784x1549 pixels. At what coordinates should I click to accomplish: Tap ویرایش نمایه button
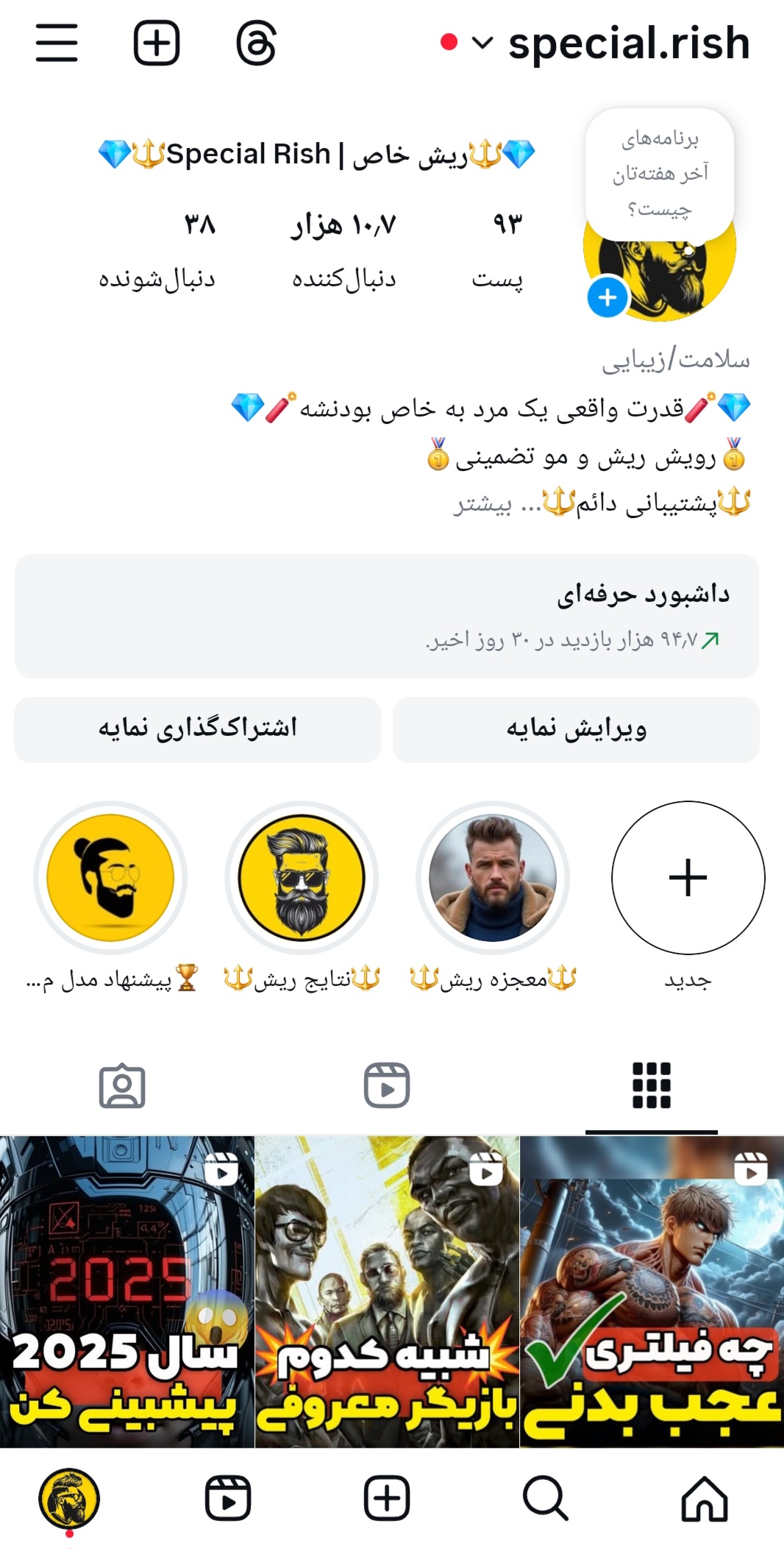point(576,729)
